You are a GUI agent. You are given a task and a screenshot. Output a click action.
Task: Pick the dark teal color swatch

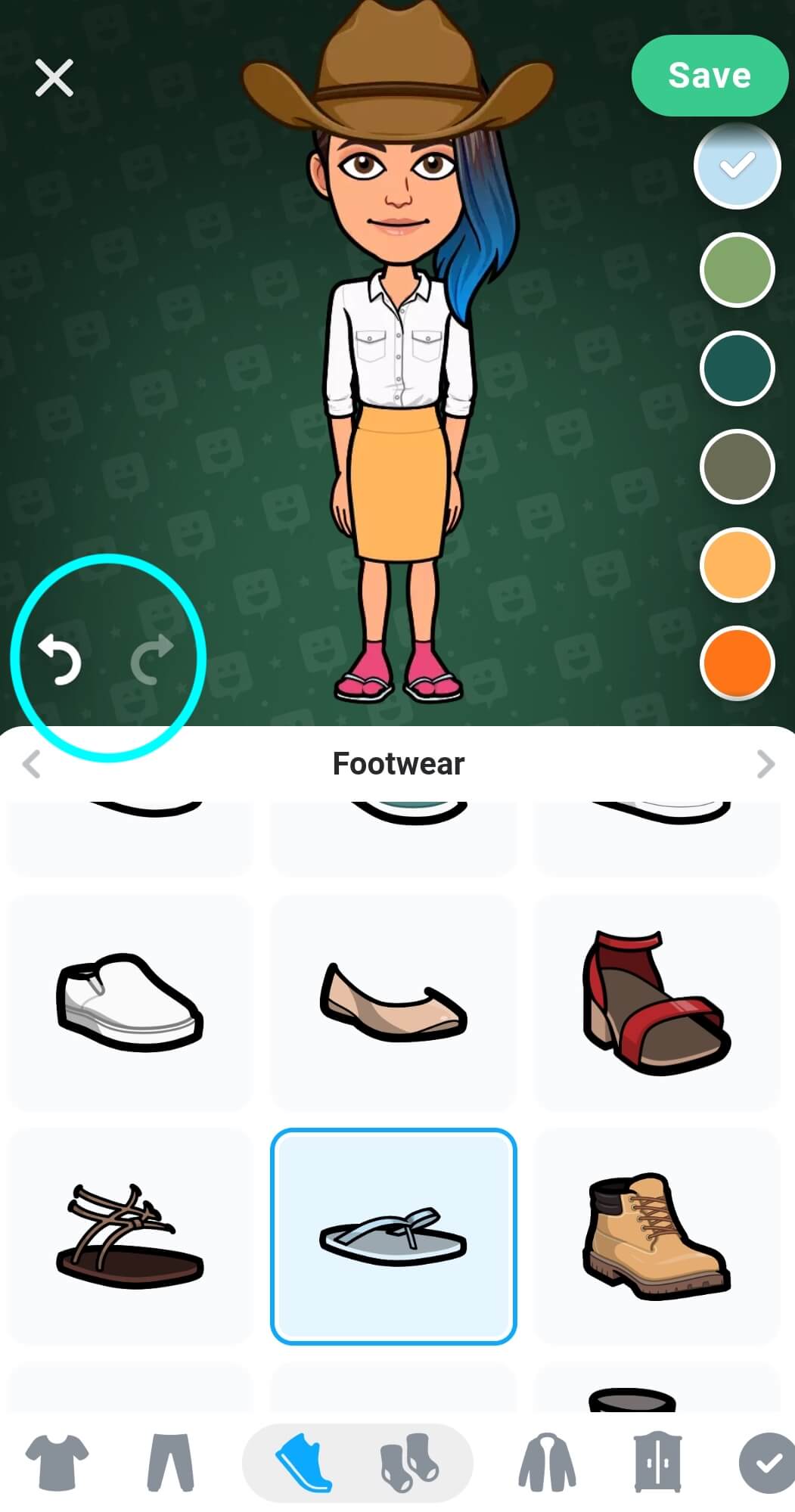(737, 368)
